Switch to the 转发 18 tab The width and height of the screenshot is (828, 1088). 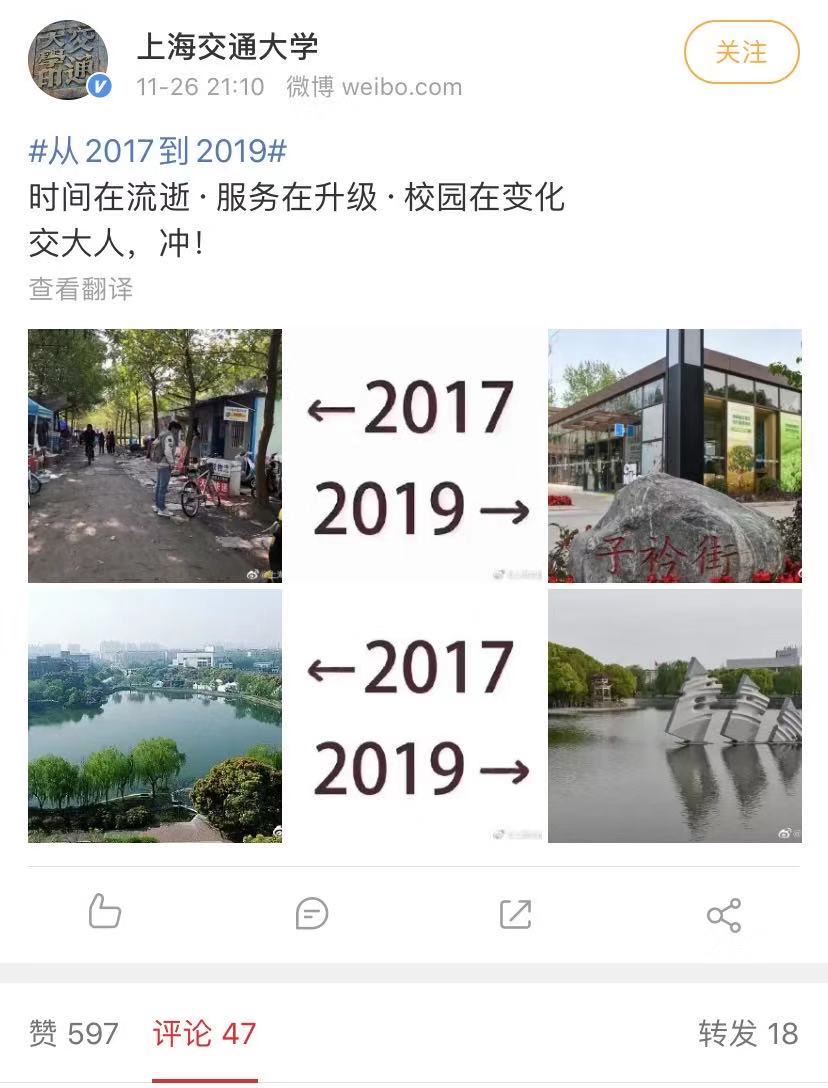748,1034
